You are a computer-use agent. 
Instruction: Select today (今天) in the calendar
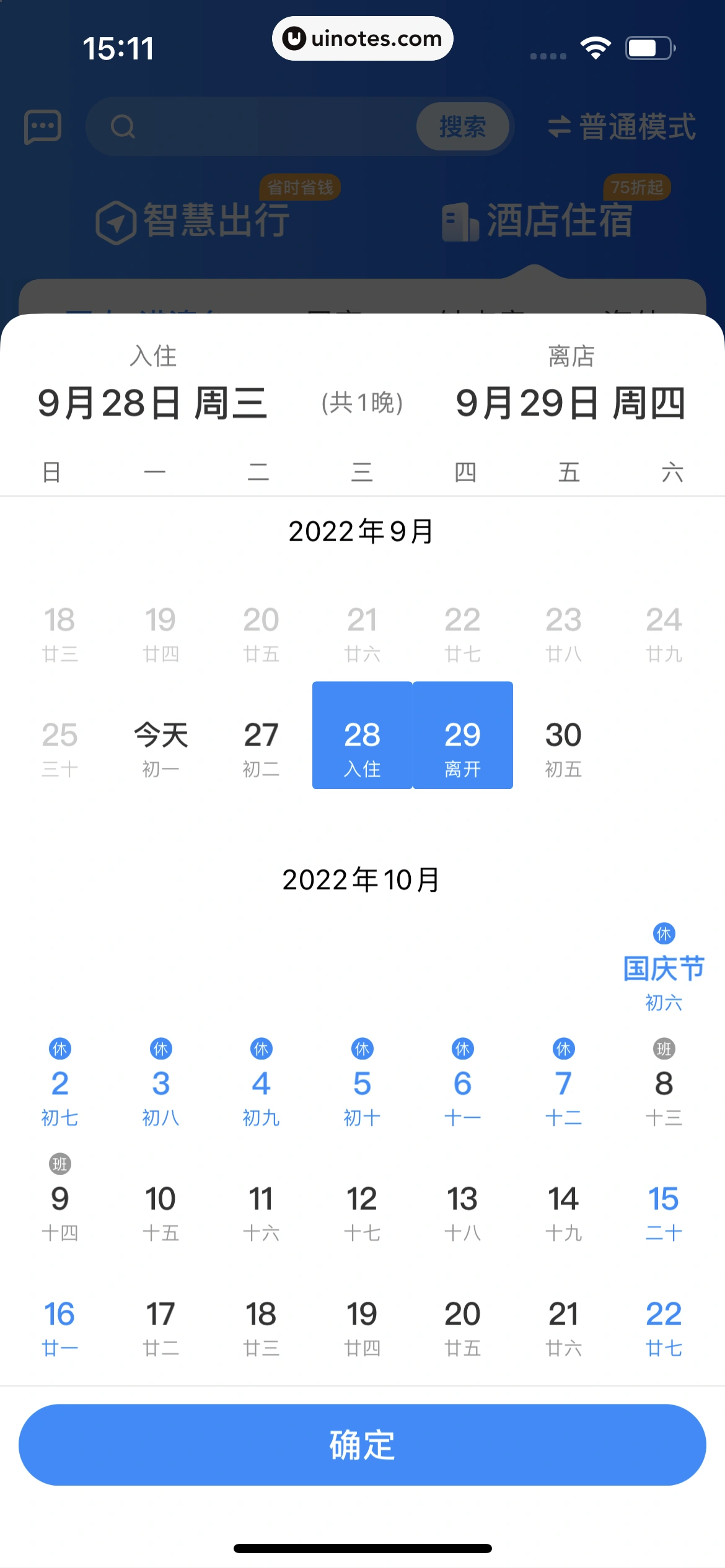[160, 746]
